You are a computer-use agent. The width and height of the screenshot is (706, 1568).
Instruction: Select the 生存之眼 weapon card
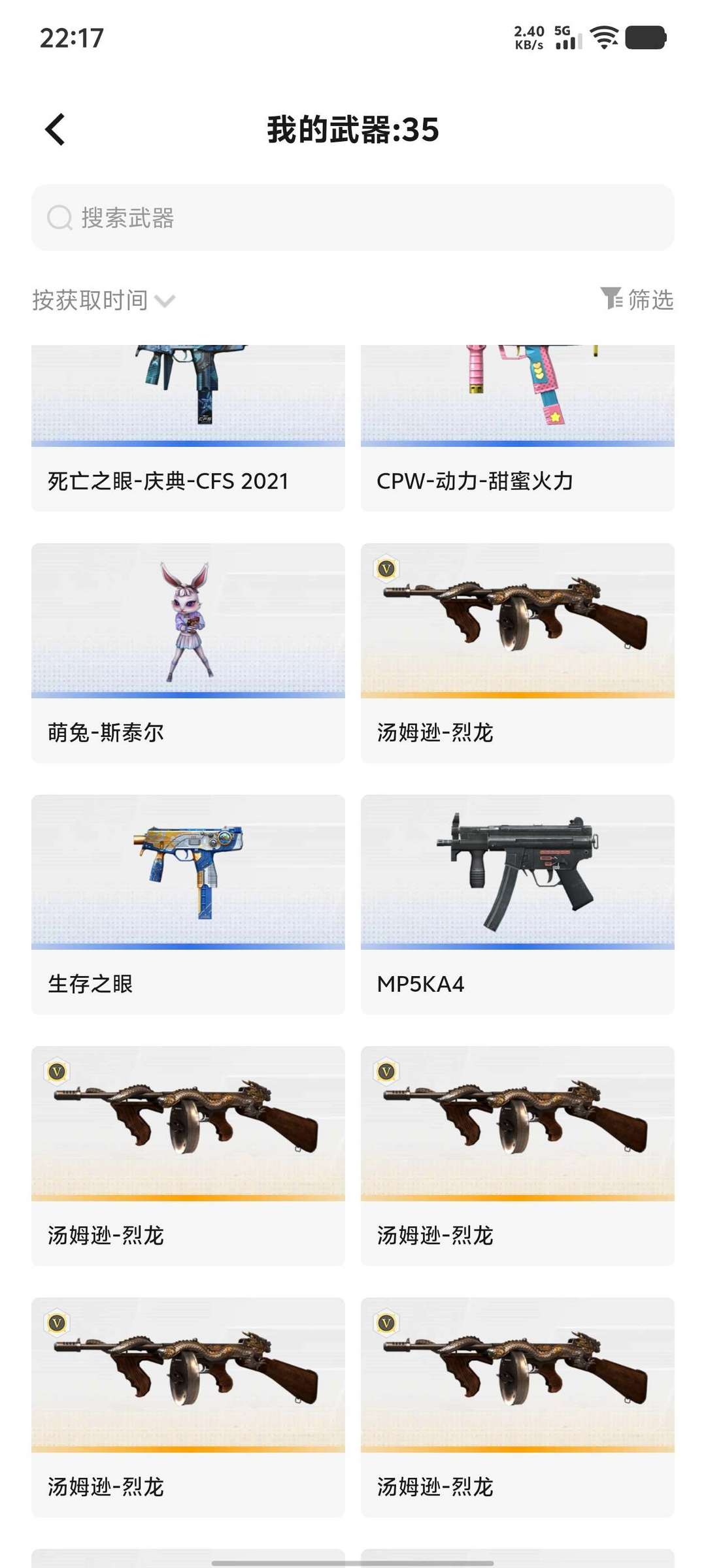pyautogui.click(x=188, y=904)
